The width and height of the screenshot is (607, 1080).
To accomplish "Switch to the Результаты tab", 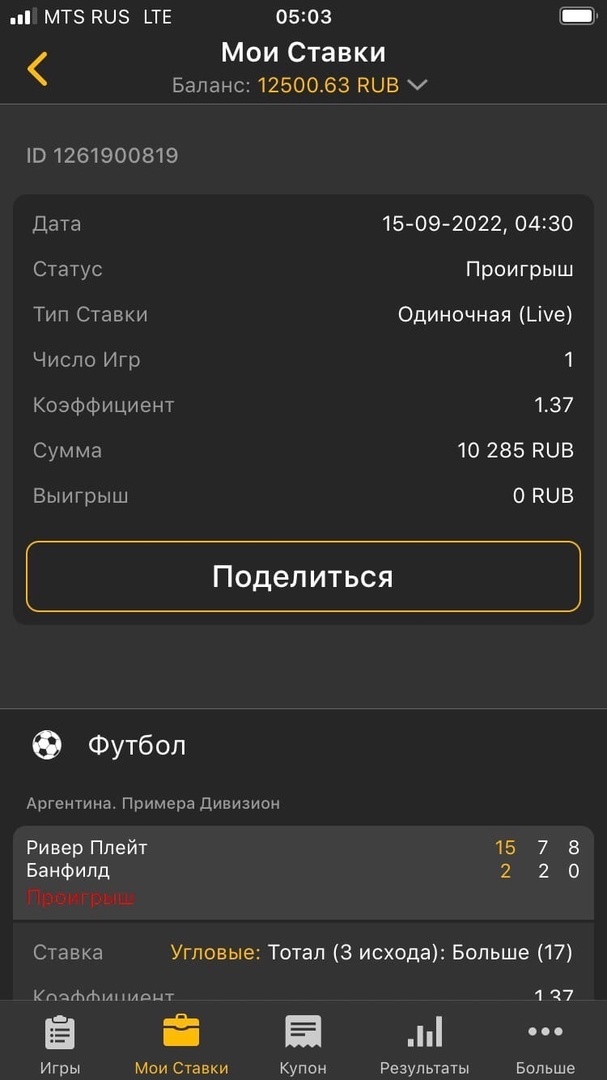I will pyautogui.click(x=424, y=1045).
